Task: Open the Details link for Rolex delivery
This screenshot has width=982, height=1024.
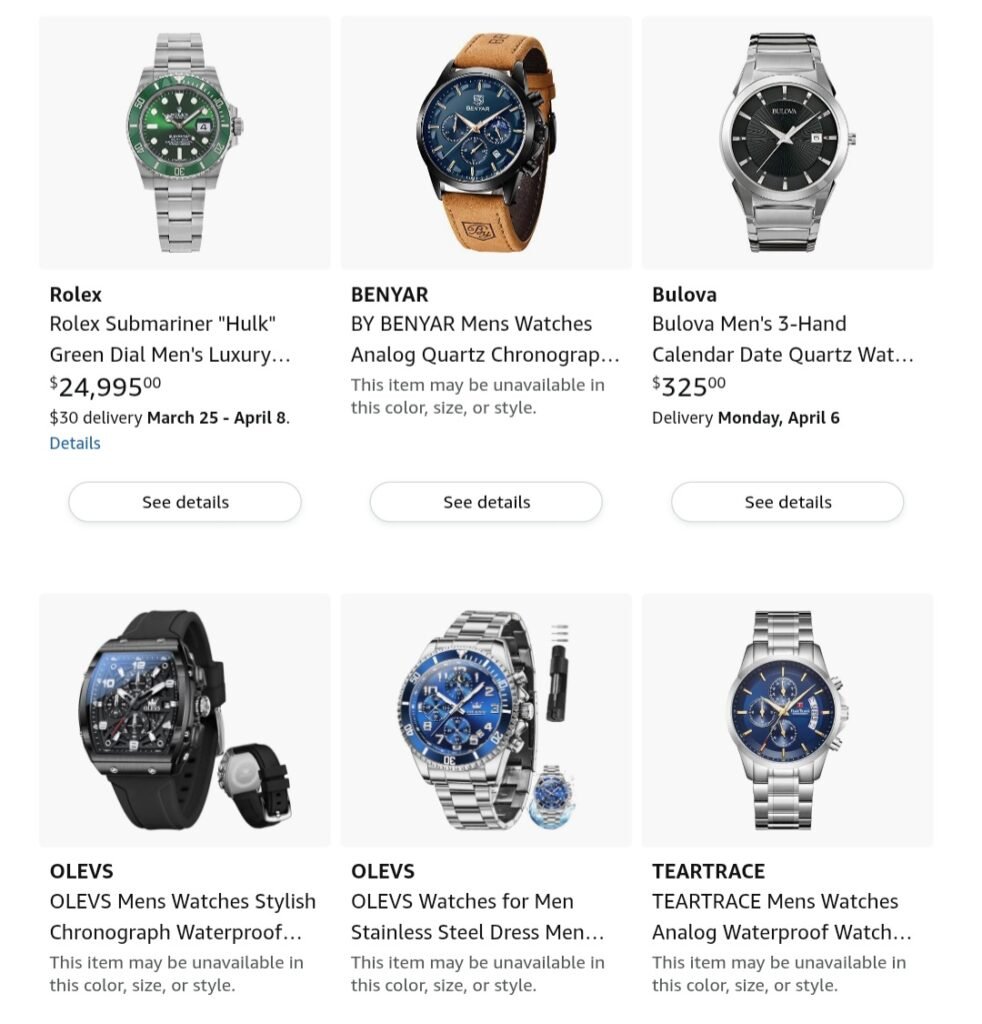Action: click(75, 443)
